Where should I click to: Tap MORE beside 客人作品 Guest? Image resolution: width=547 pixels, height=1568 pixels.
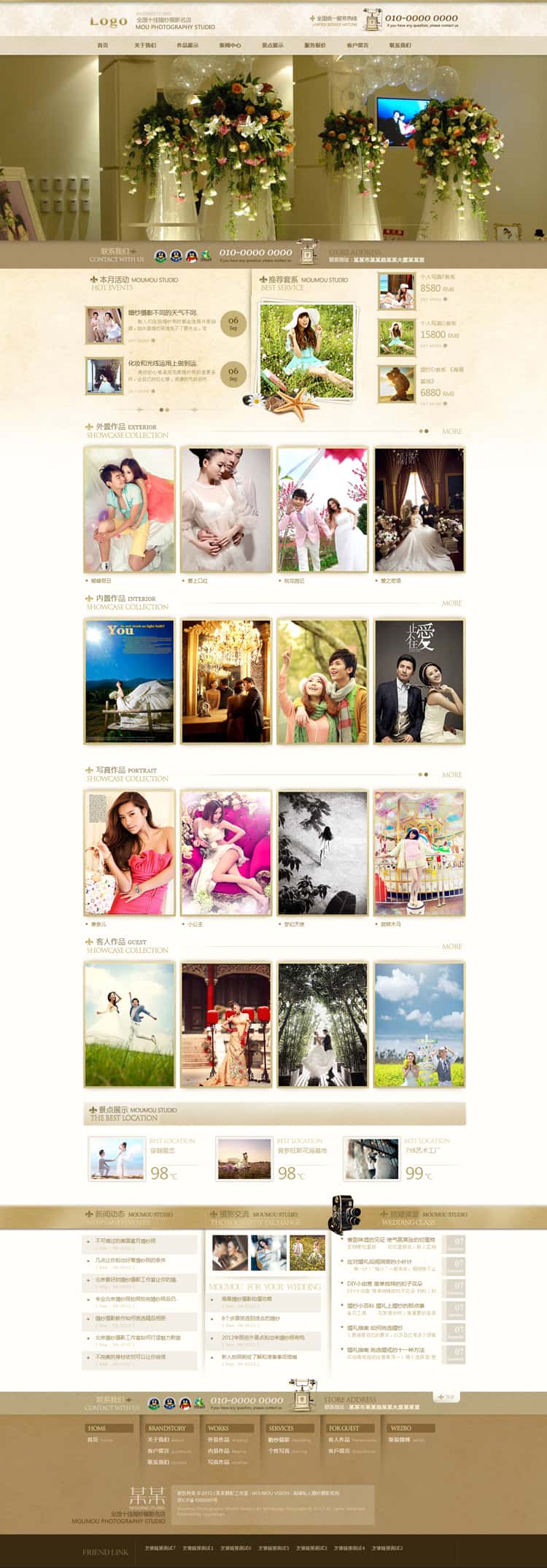(451, 947)
